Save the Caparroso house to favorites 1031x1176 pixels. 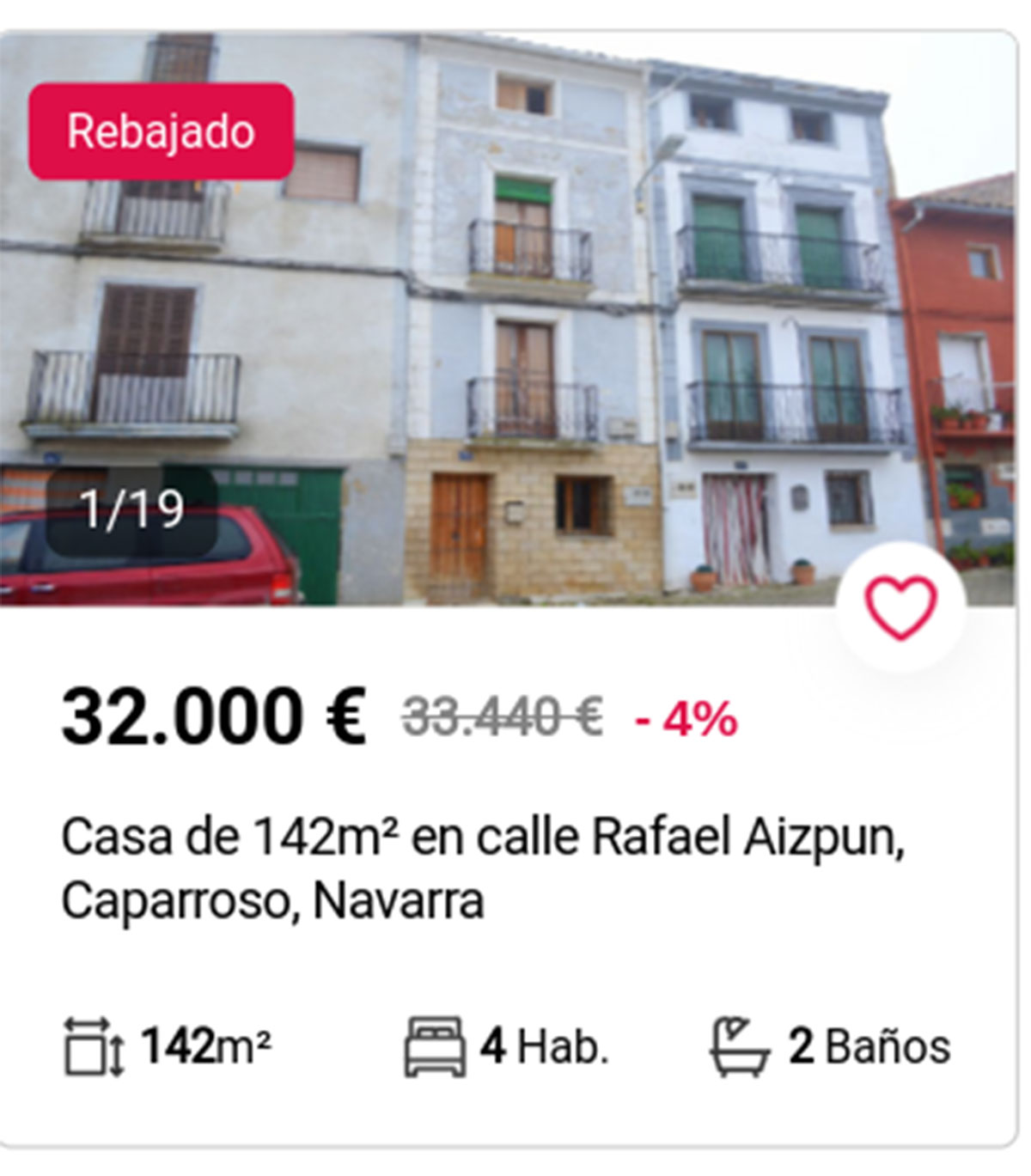coord(900,607)
